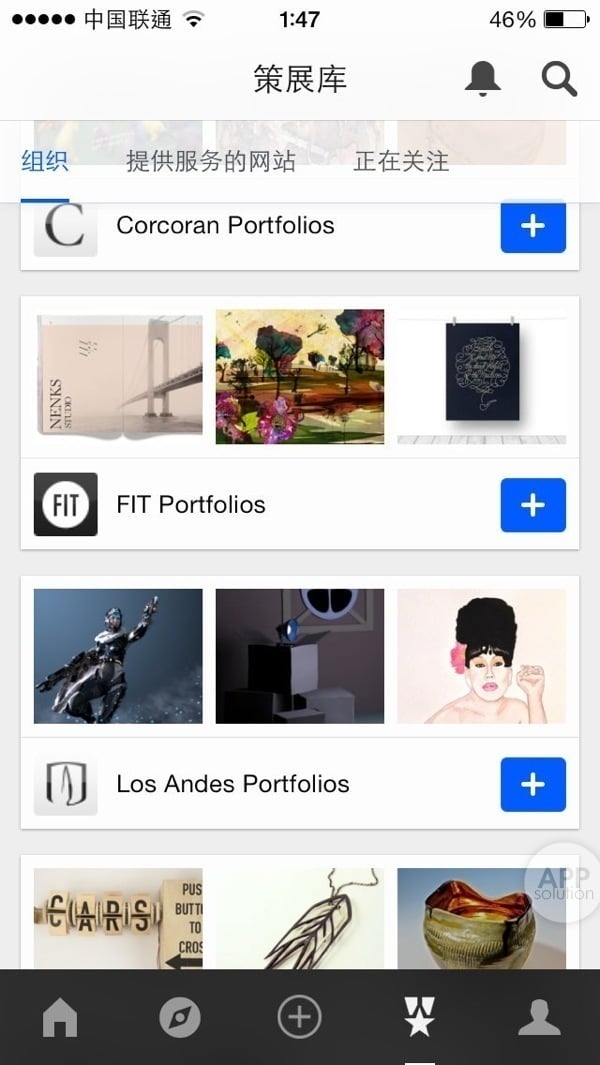Follow FIT Portfolios with the plus button

(x=532, y=505)
